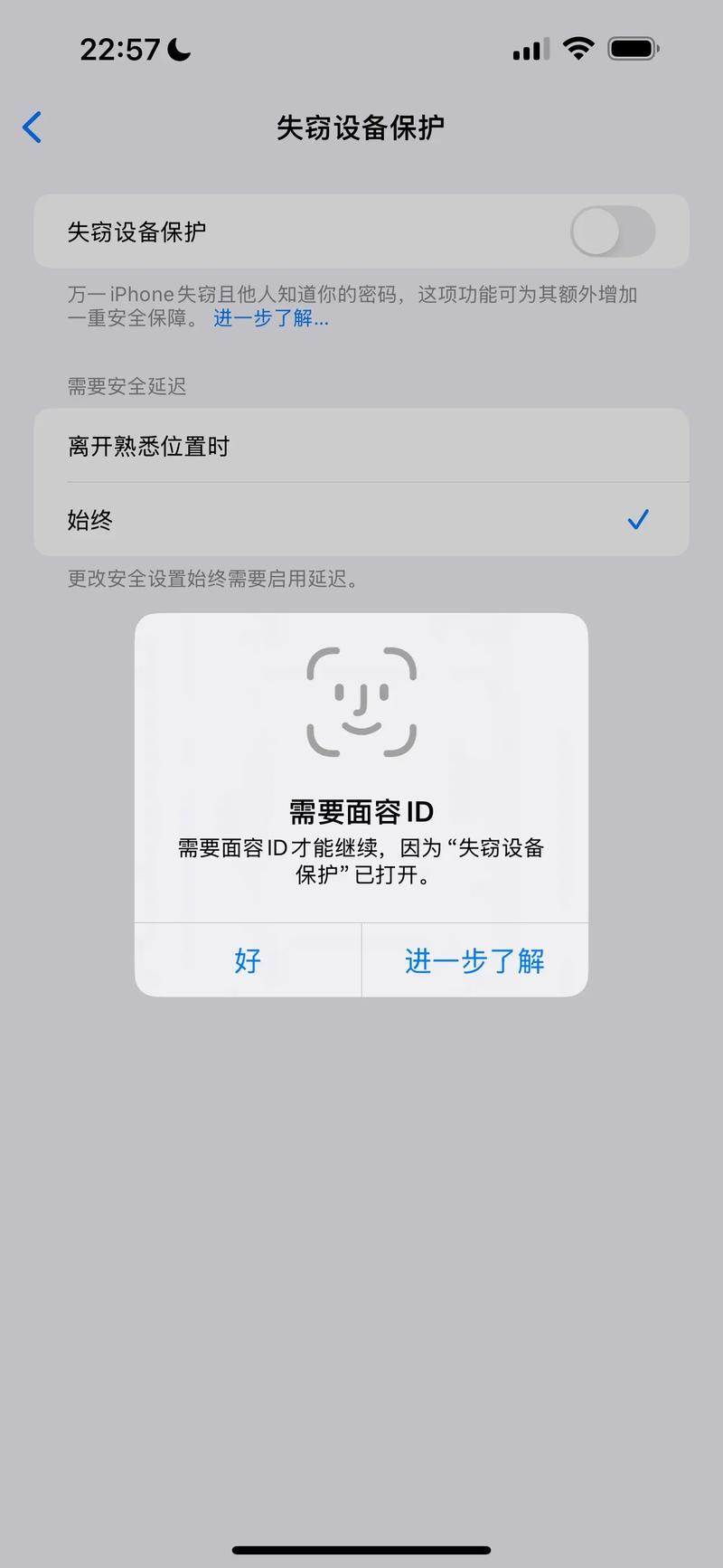Tap the cellular signal icon
The image size is (723, 1568).
click(x=530, y=49)
